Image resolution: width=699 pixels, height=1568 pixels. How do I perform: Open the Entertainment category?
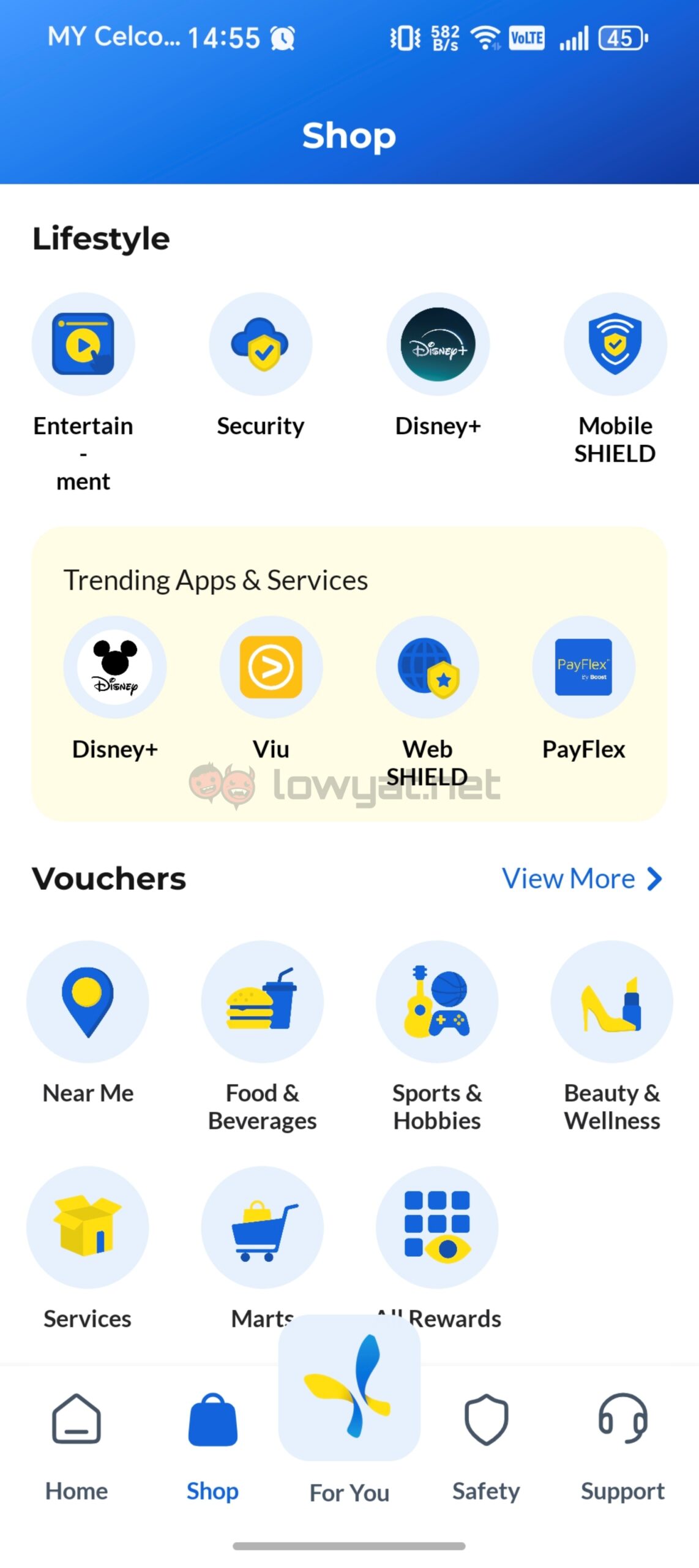pyautogui.click(x=83, y=344)
